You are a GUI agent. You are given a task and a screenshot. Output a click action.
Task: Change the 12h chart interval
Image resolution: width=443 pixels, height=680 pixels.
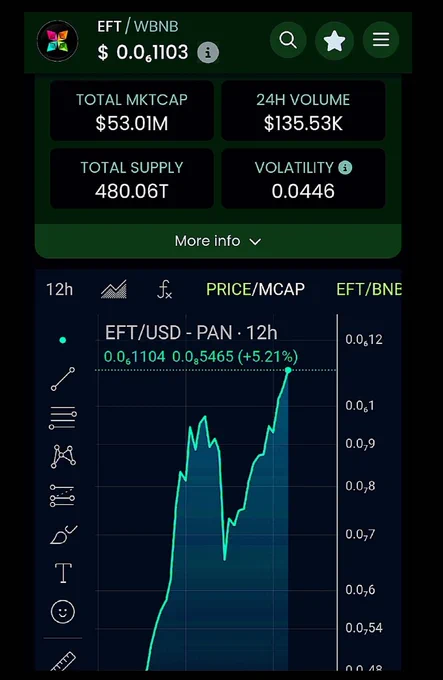60,289
